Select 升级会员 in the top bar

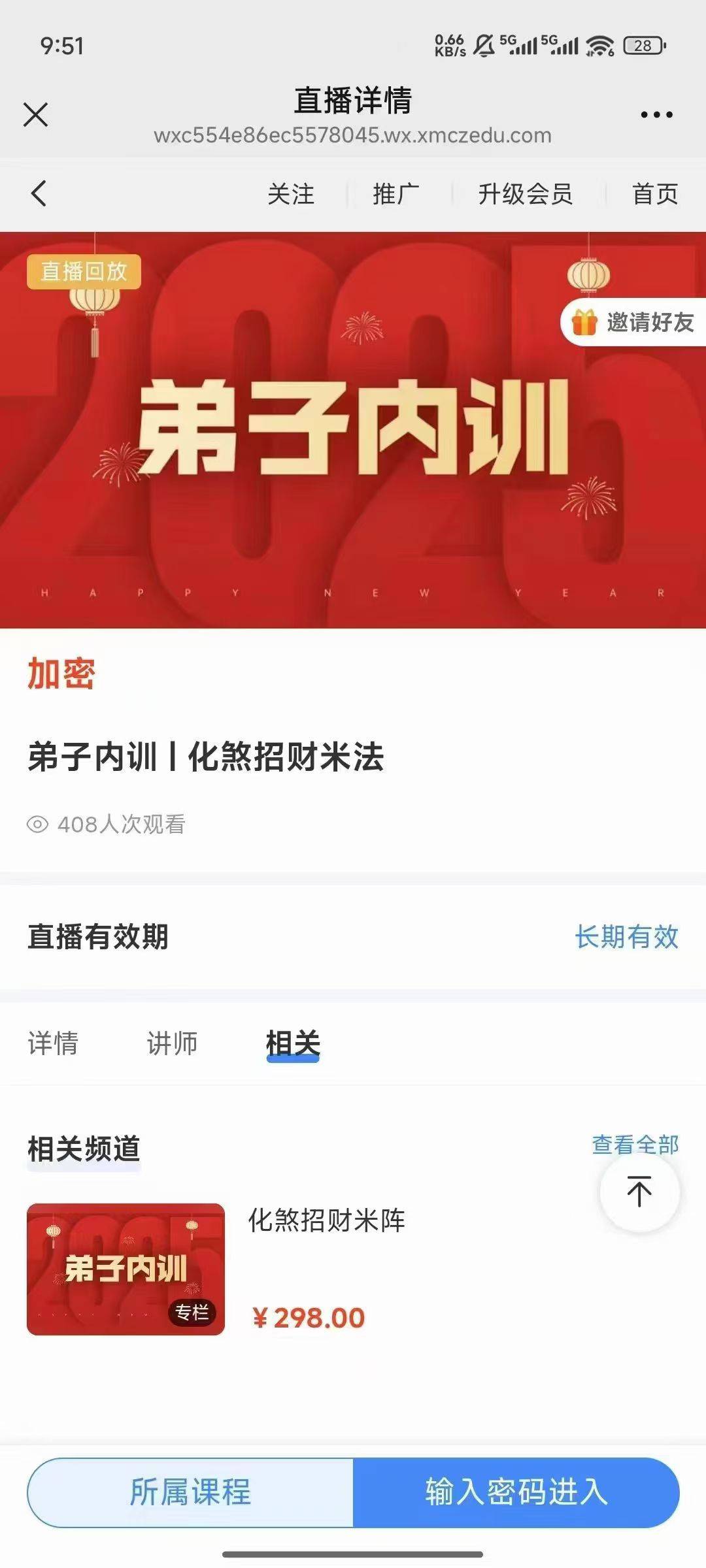525,194
